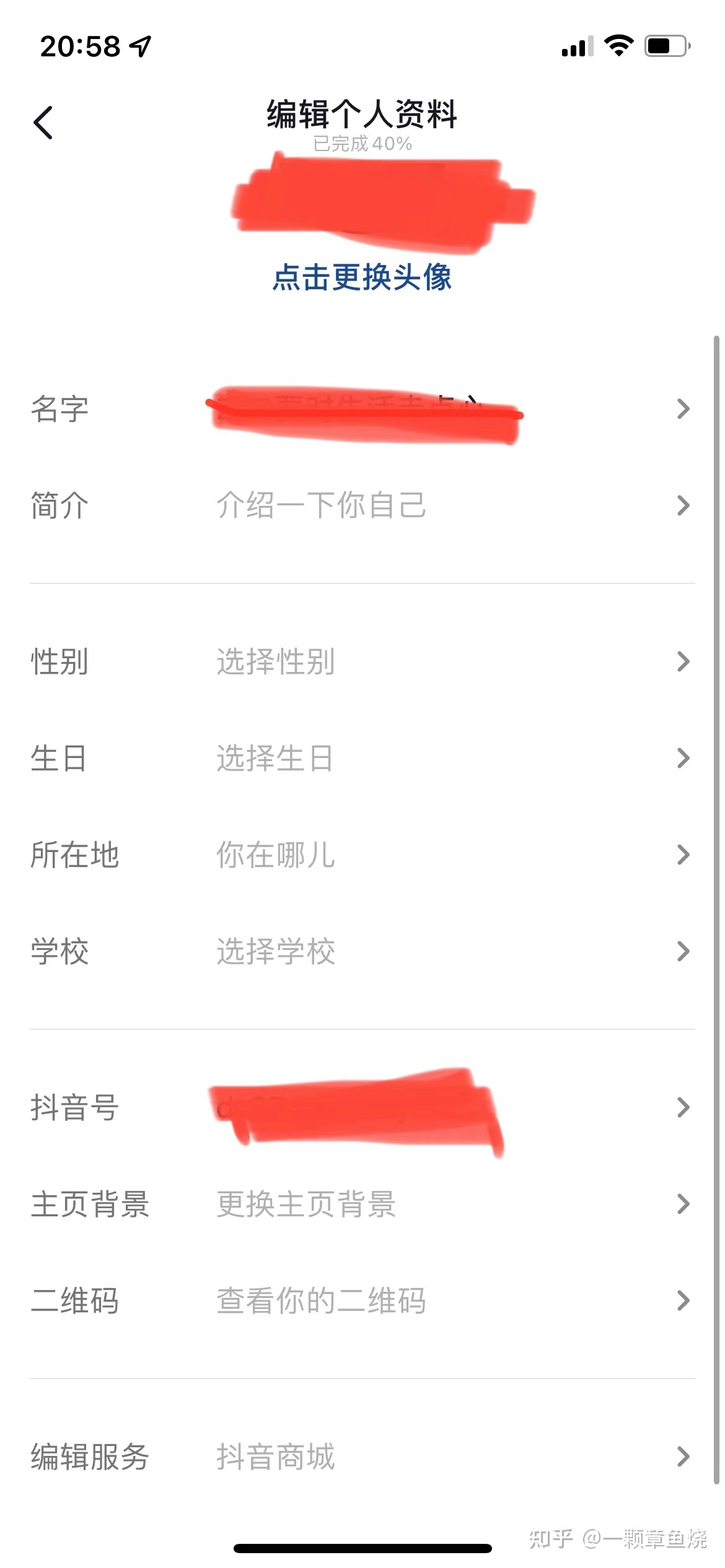Open 主页背景 to change homepage background
Screen dimensions: 725x1568
(362, 1203)
